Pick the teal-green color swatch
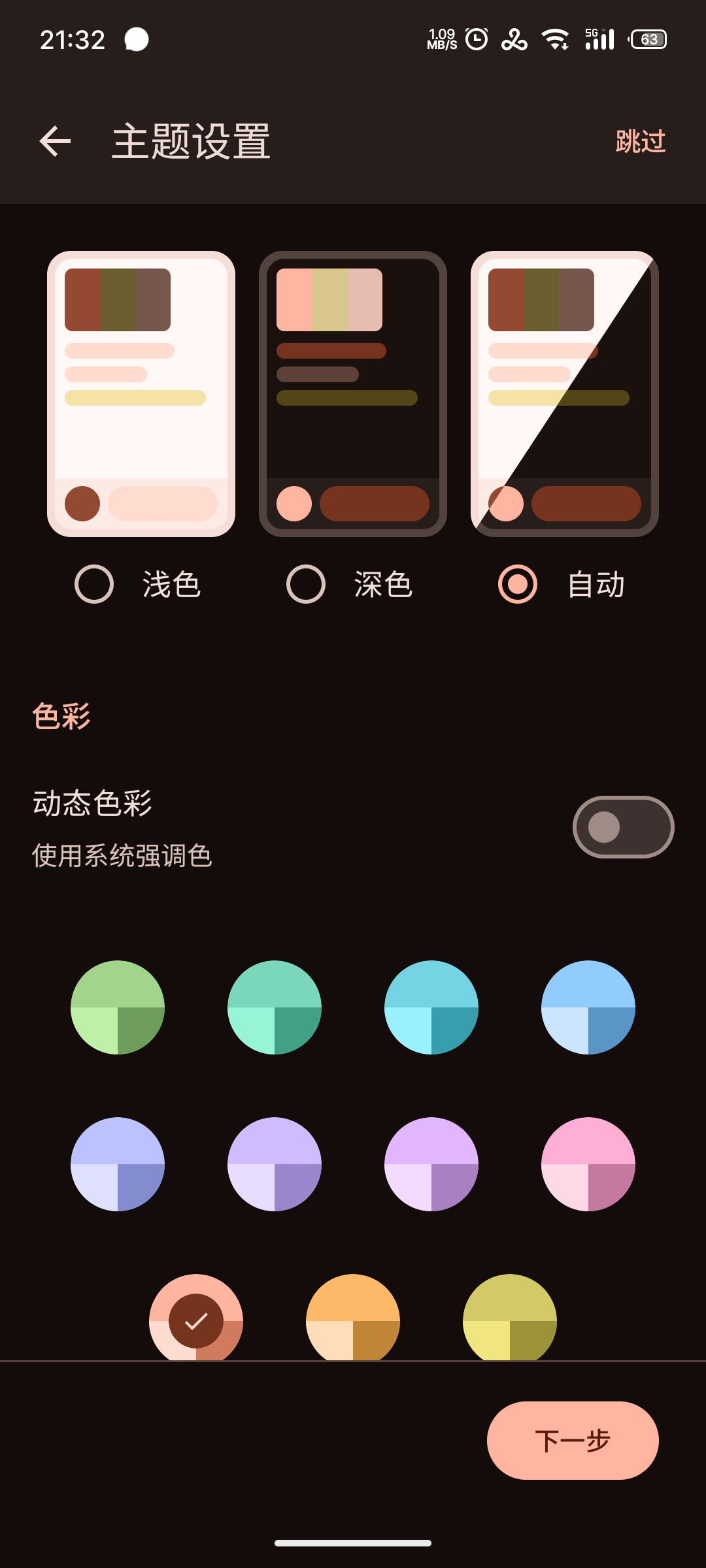This screenshot has width=706, height=1568. point(275,1007)
